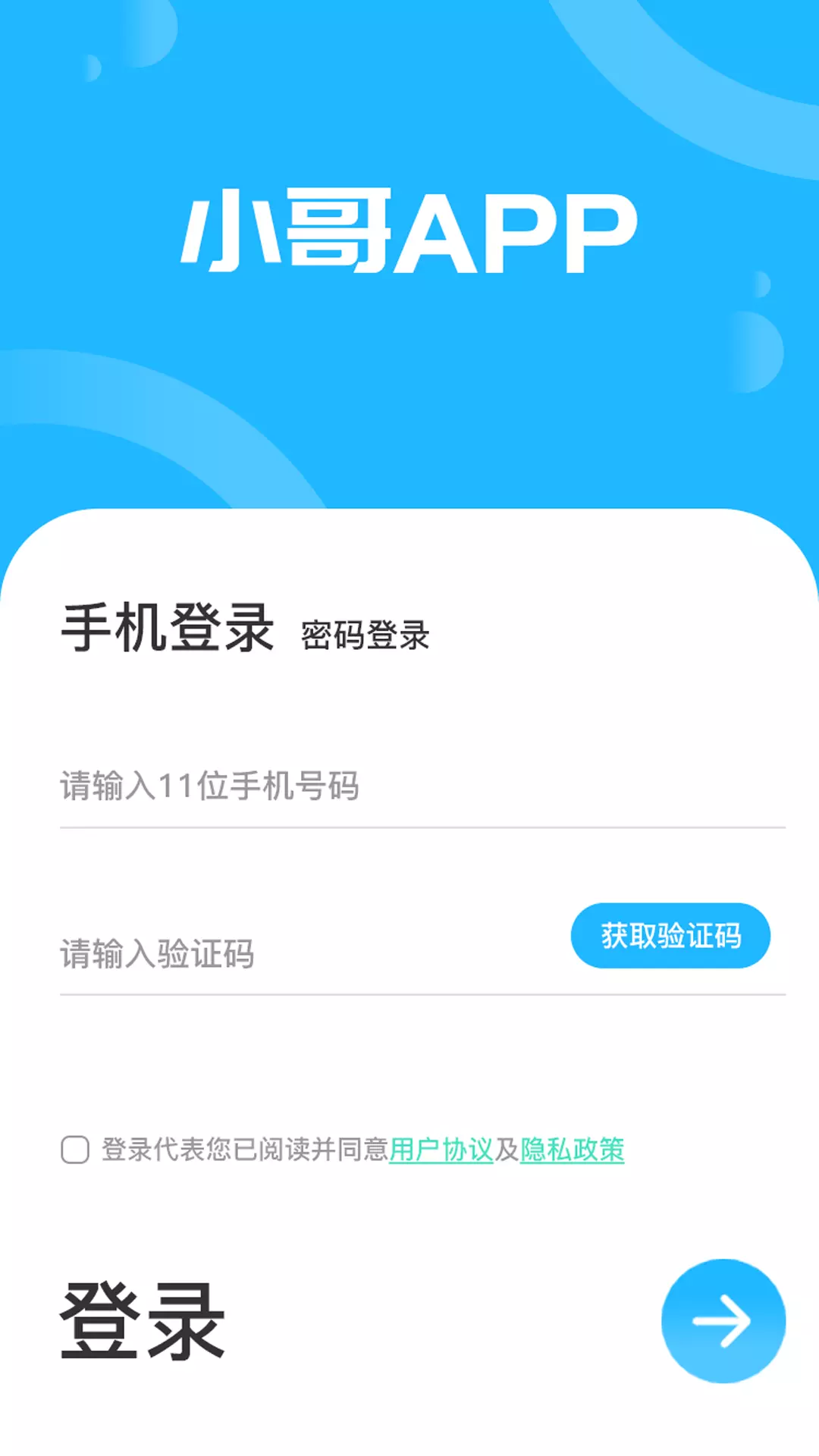Image resolution: width=819 pixels, height=1456 pixels.
Task: Open the 隐私政策 link
Action: click(573, 1150)
